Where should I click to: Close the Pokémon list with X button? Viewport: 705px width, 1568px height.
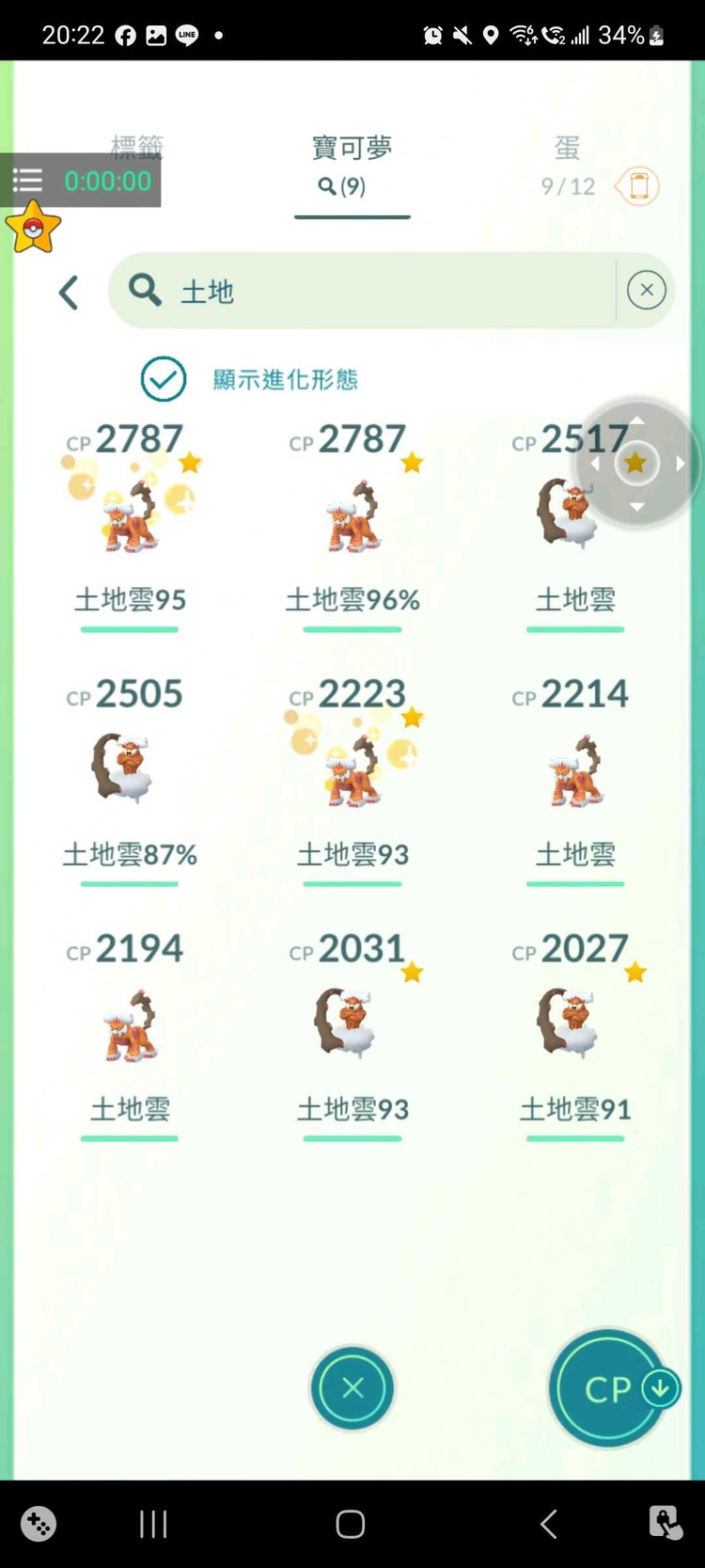(352, 1388)
